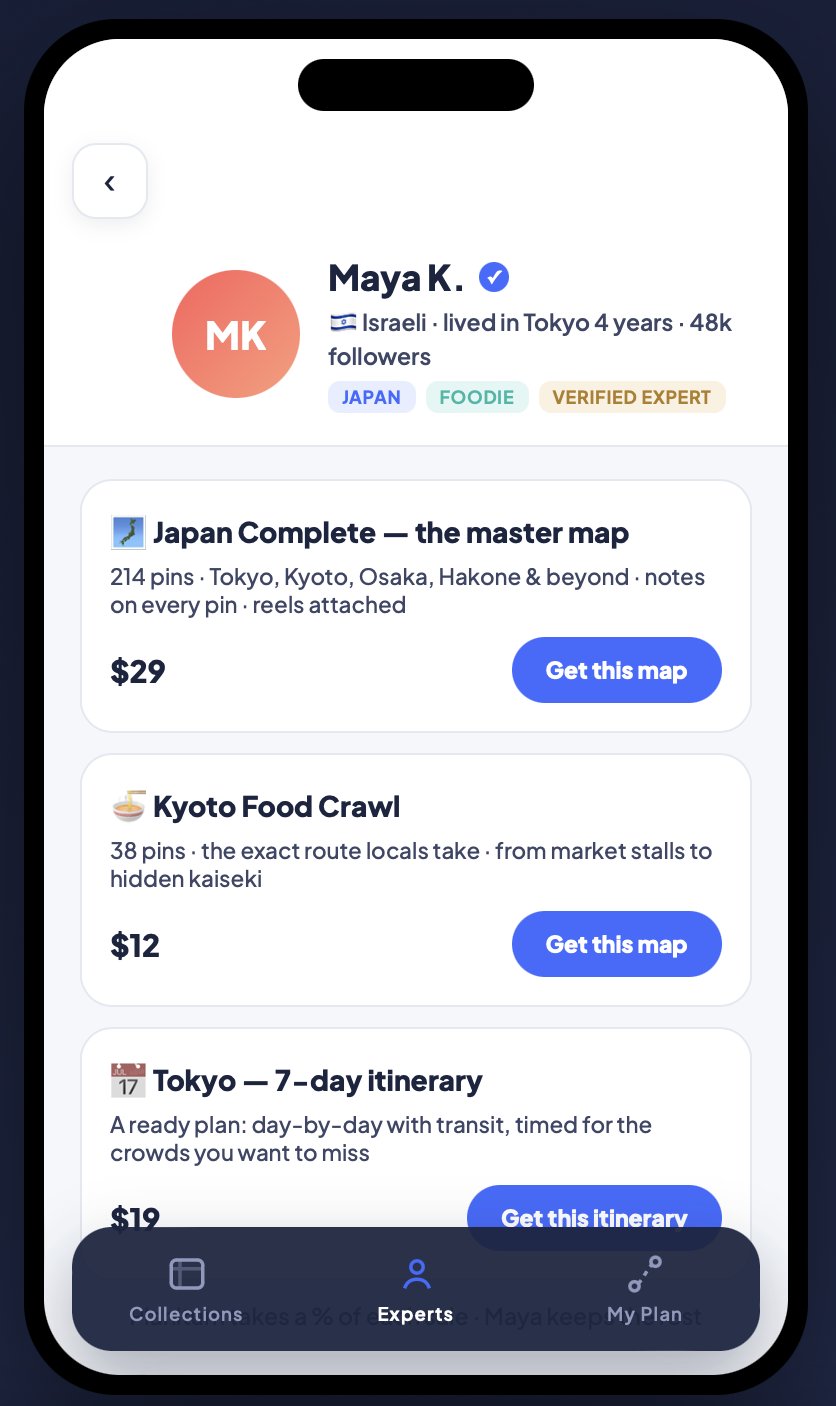
Task: Switch to the Collections tab
Action: pyautogui.click(x=186, y=1290)
